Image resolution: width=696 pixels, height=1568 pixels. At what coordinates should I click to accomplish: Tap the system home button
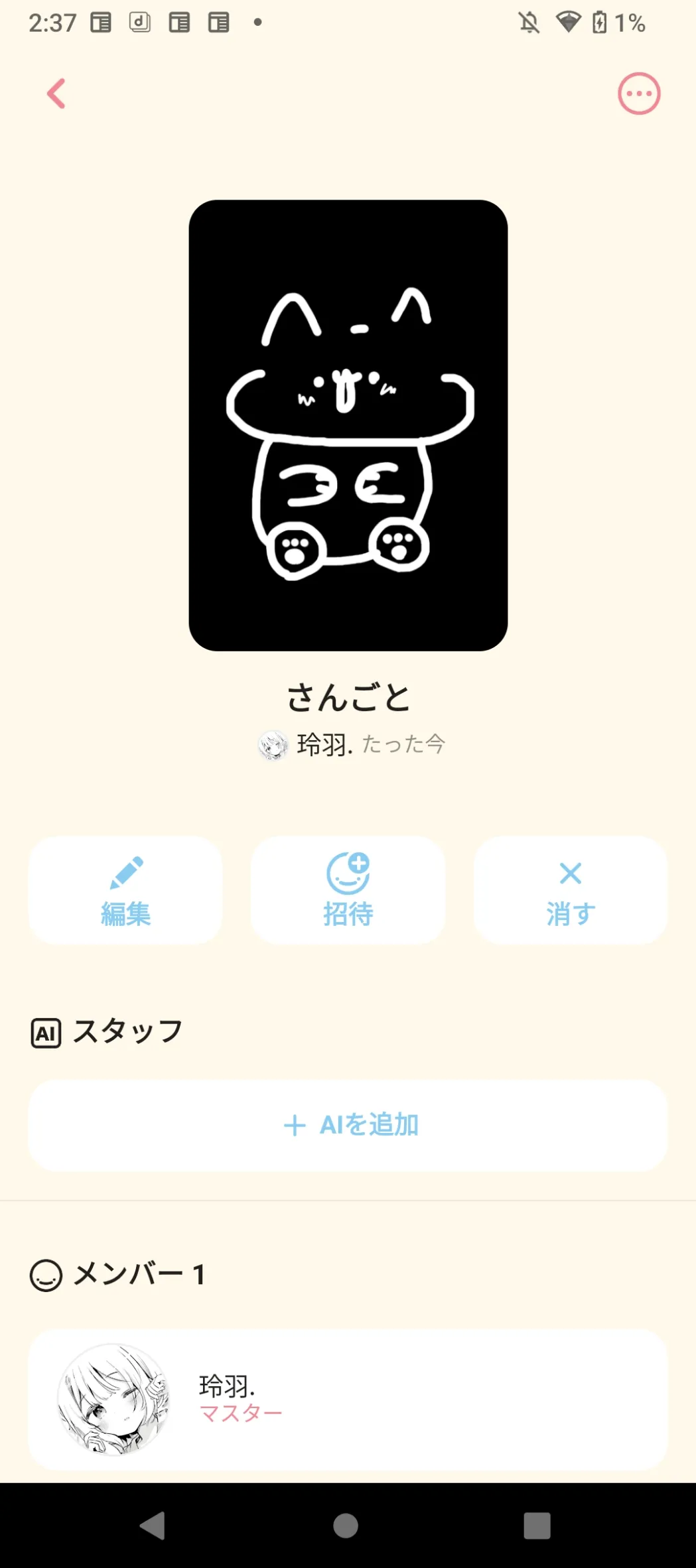click(x=346, y=1526)
